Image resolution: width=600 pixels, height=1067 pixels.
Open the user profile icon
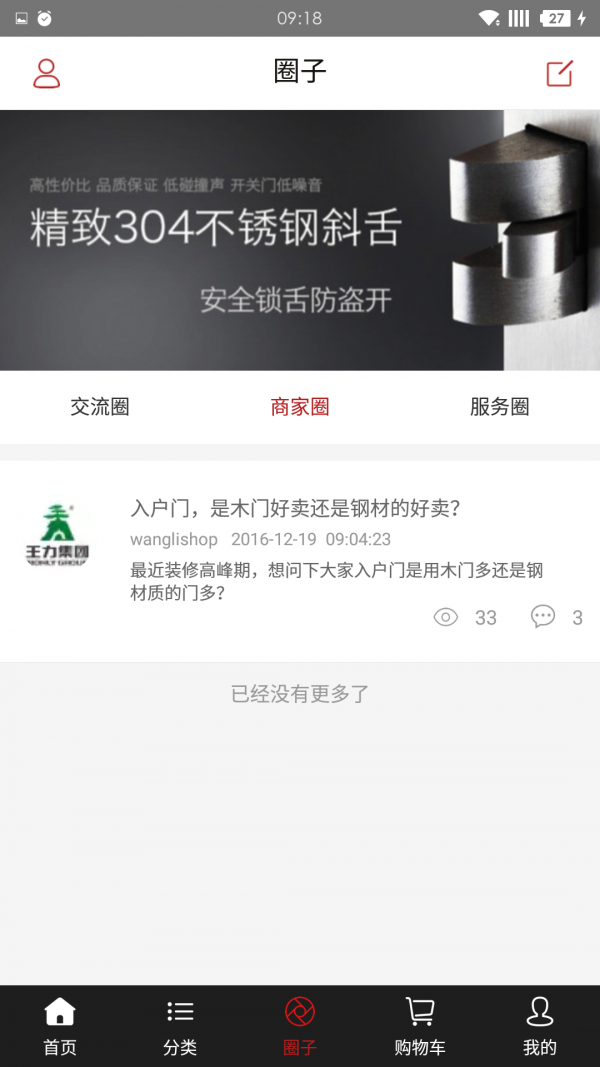tap(47, 73)
